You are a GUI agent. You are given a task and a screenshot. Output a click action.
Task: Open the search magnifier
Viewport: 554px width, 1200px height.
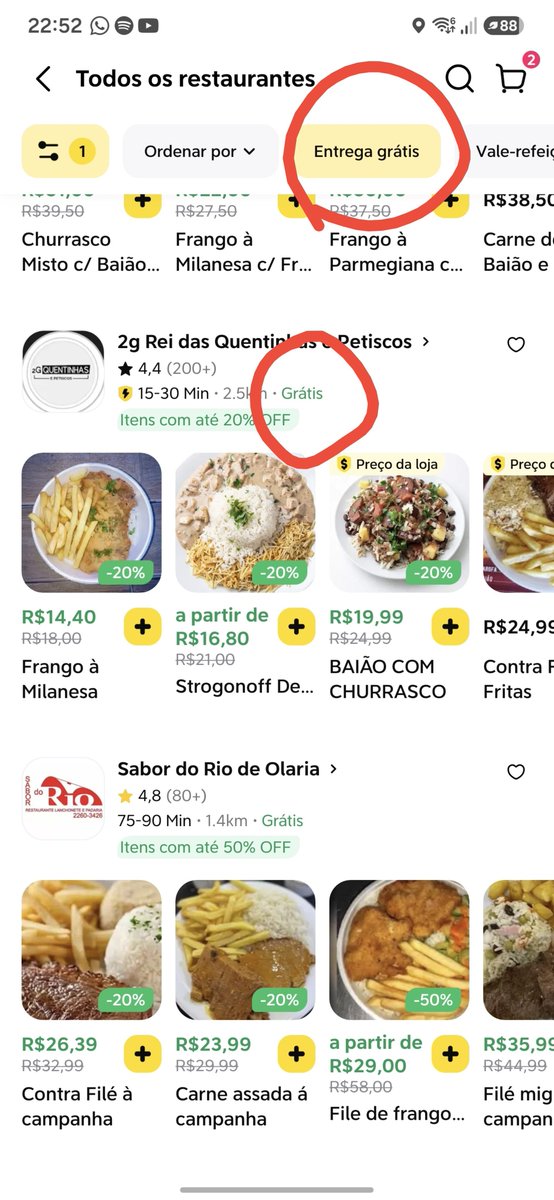459,79
